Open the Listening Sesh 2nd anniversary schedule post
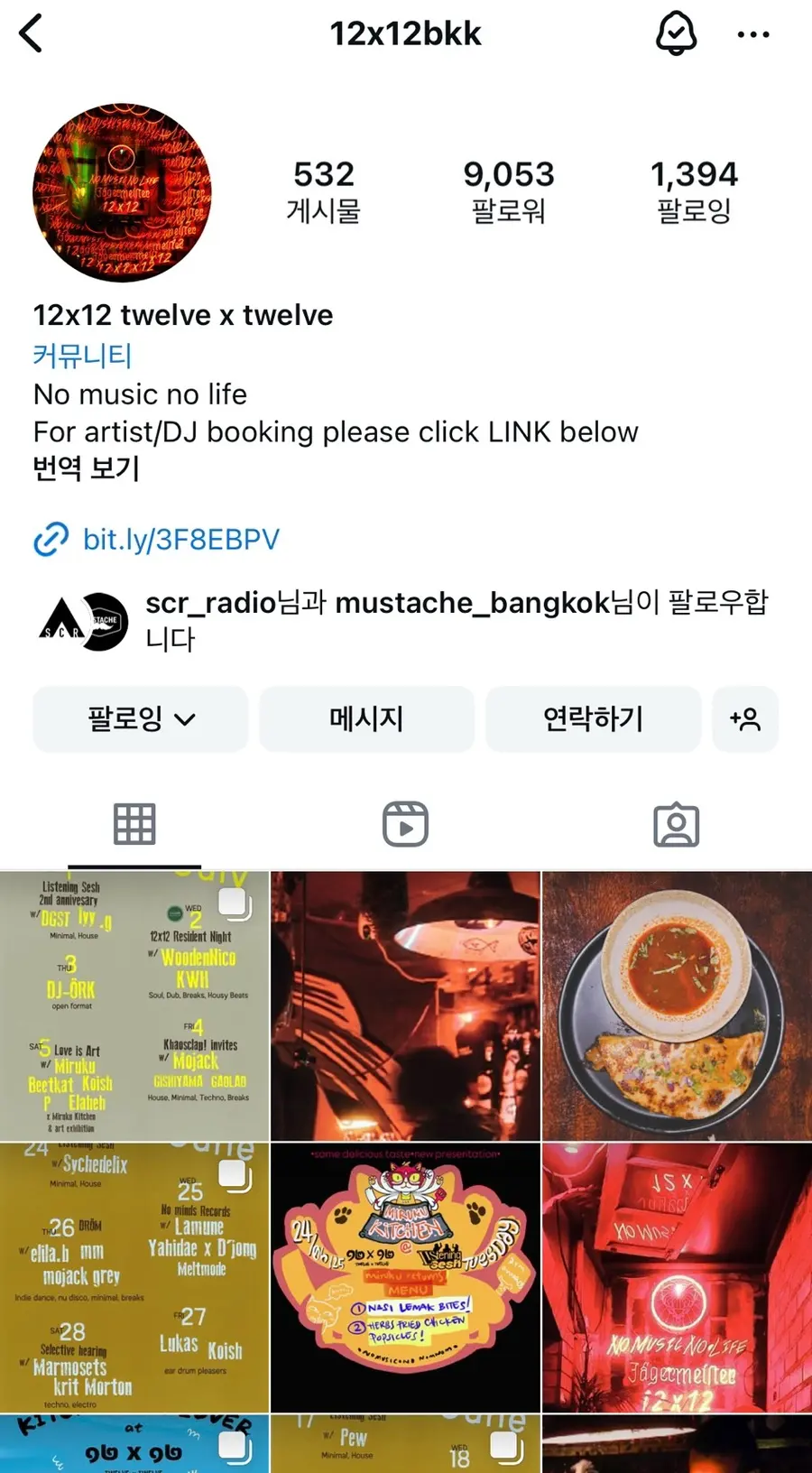 point(134,1006)
